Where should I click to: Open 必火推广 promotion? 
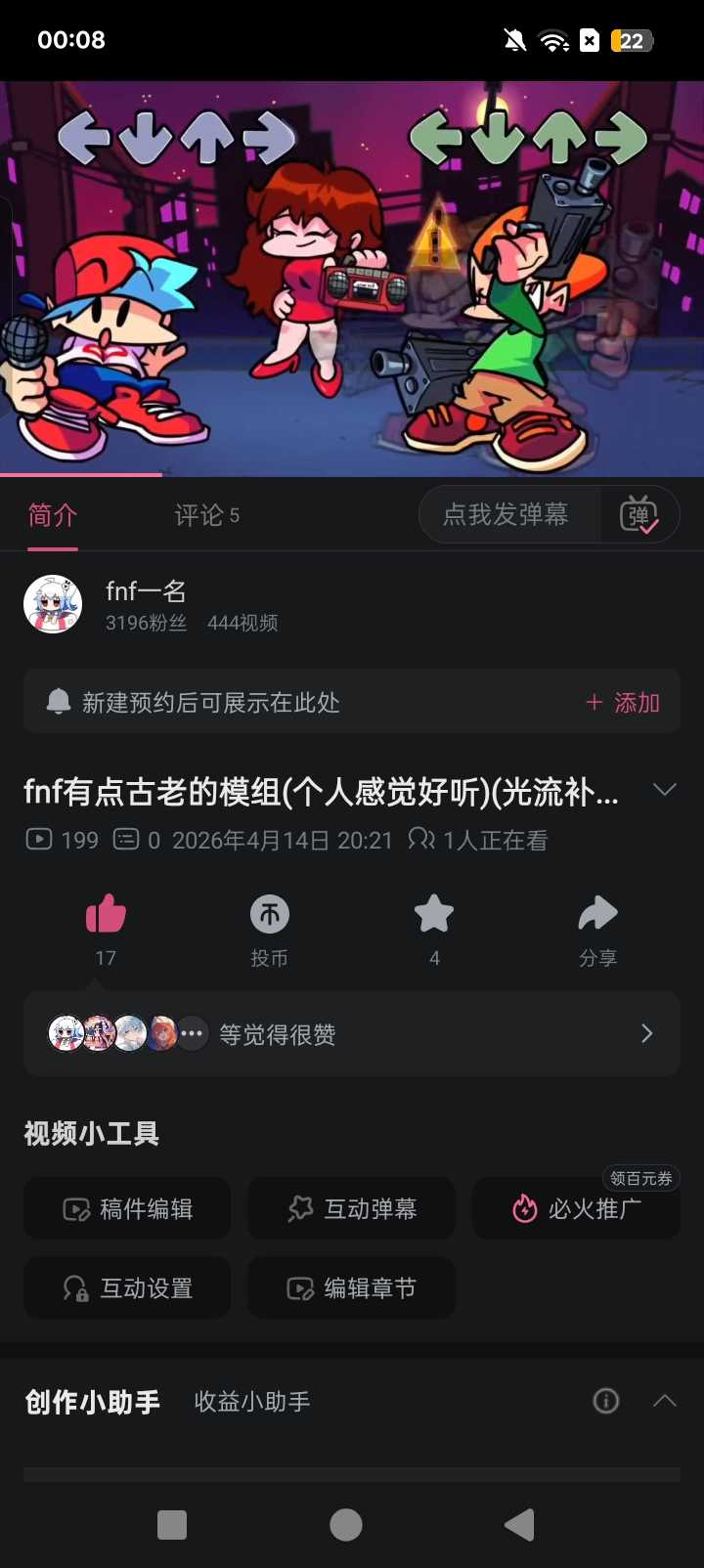pos(577,1209)
